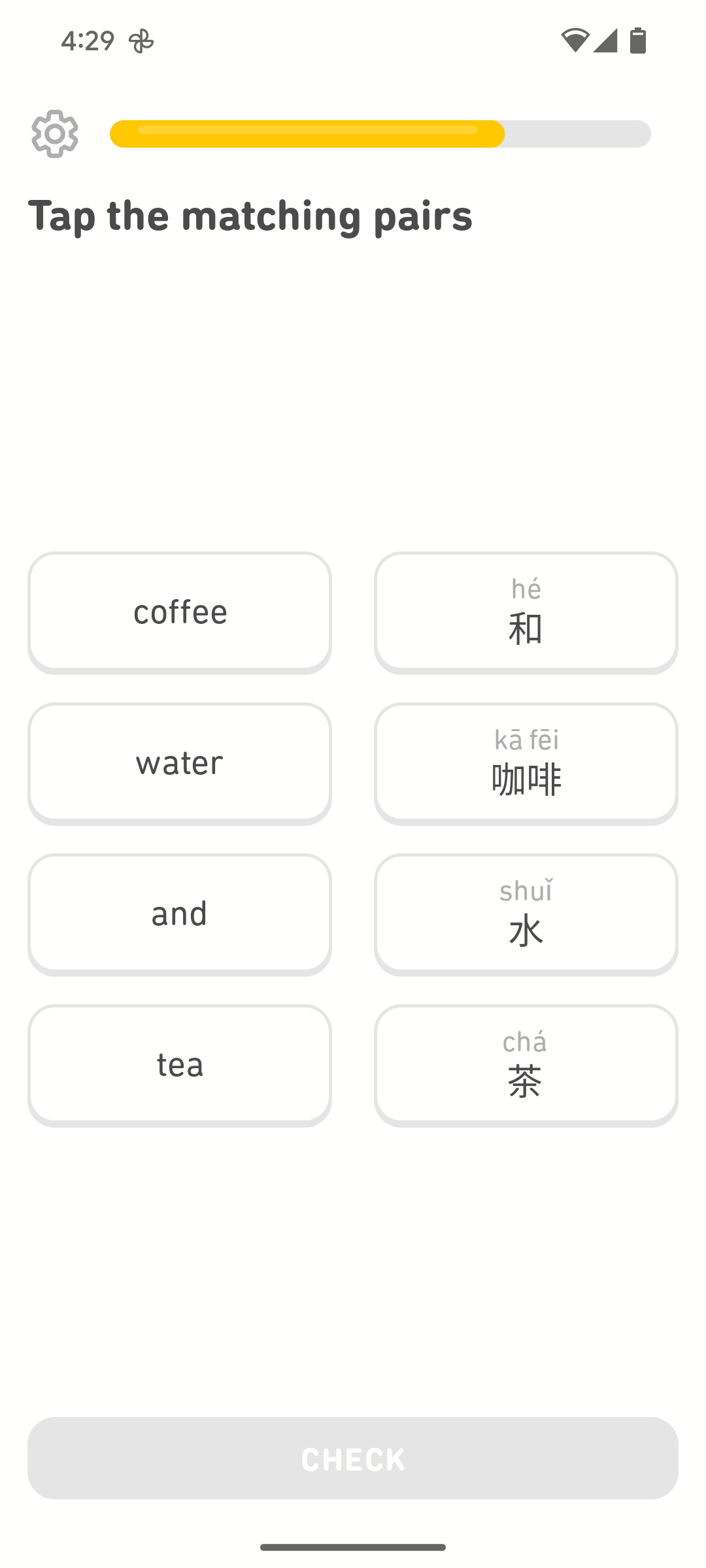
Task: Pick the "tea" word card
Action: [180, 1066]
